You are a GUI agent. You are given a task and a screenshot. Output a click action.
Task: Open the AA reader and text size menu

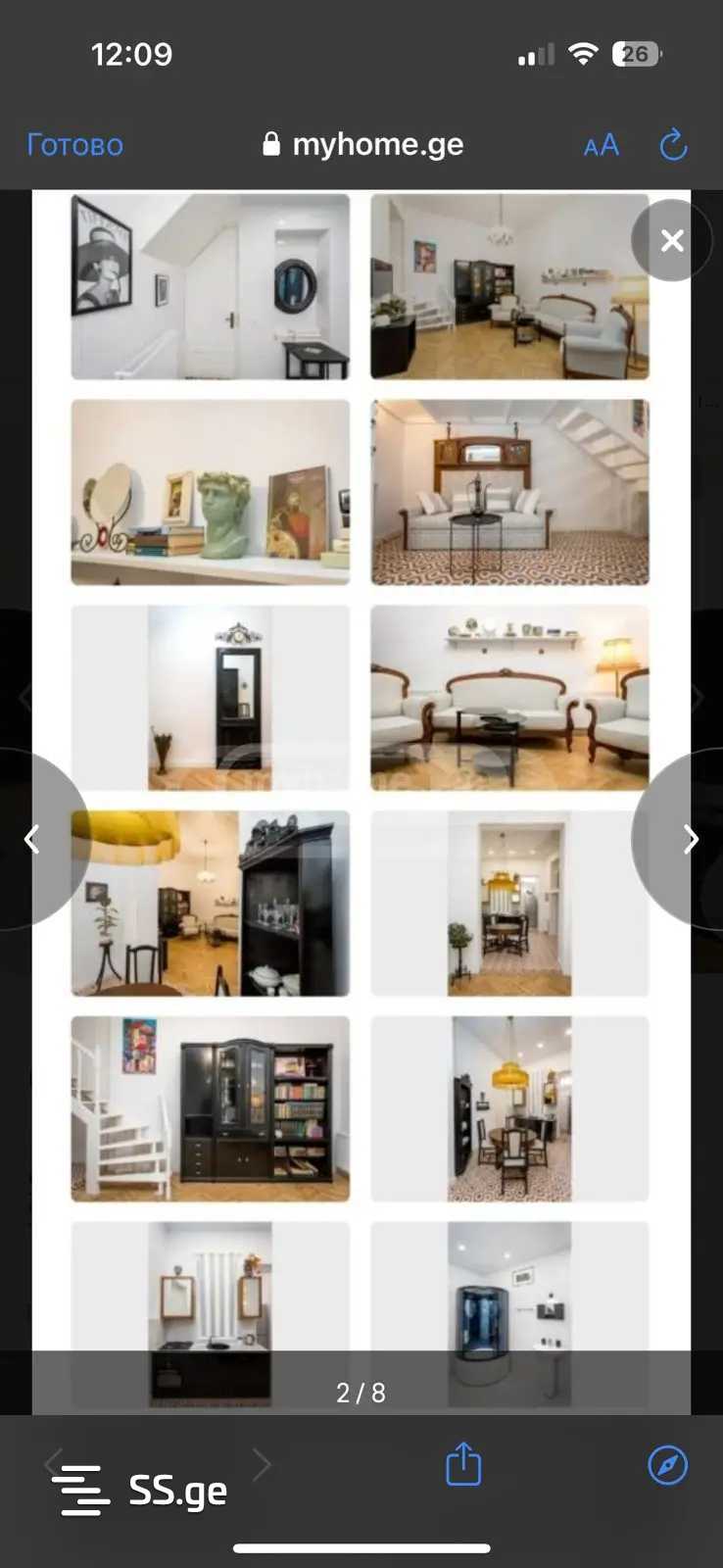coord(601,146)
